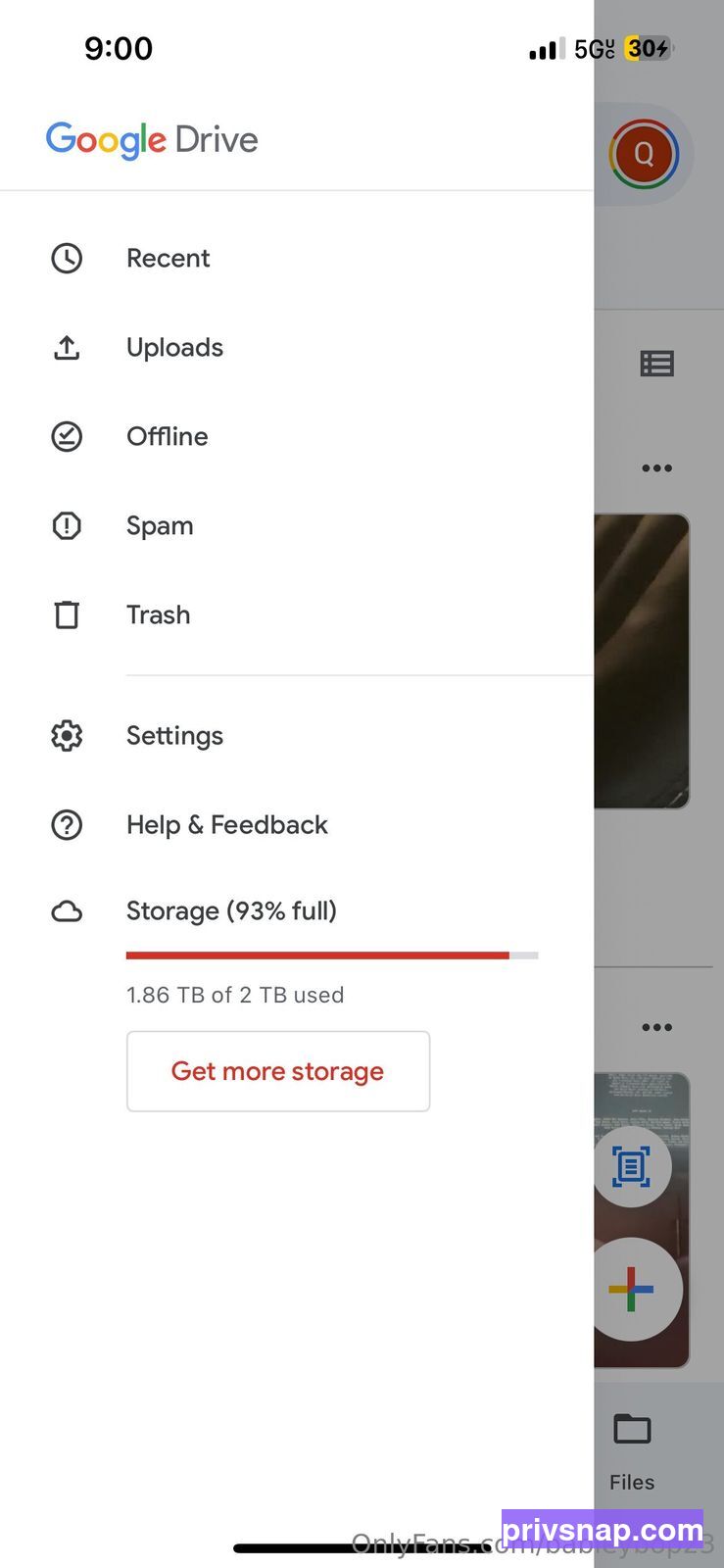Tap Get more storage button
Screen dimensions: 724x1568
point(278,1071)
